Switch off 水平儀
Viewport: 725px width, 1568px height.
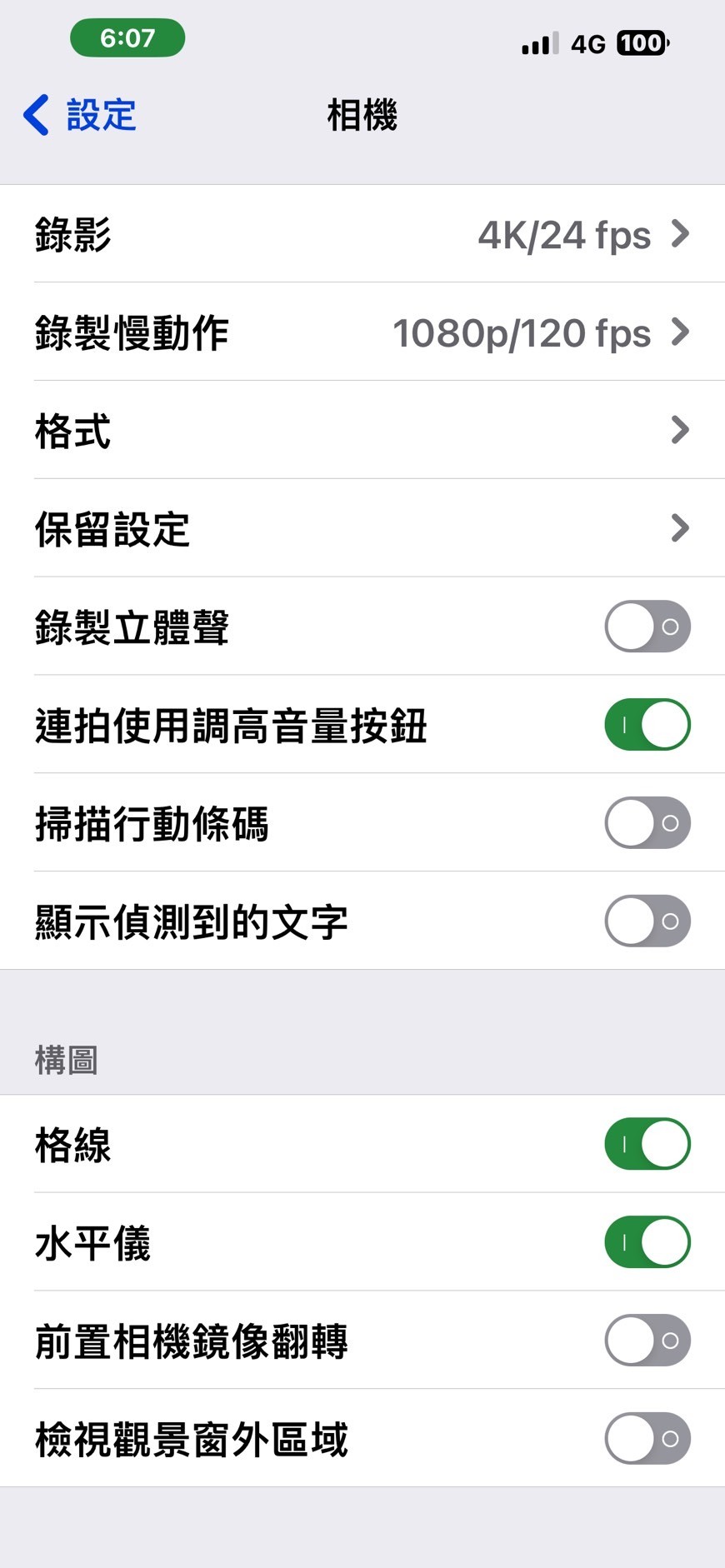[x=647, y=1242]
